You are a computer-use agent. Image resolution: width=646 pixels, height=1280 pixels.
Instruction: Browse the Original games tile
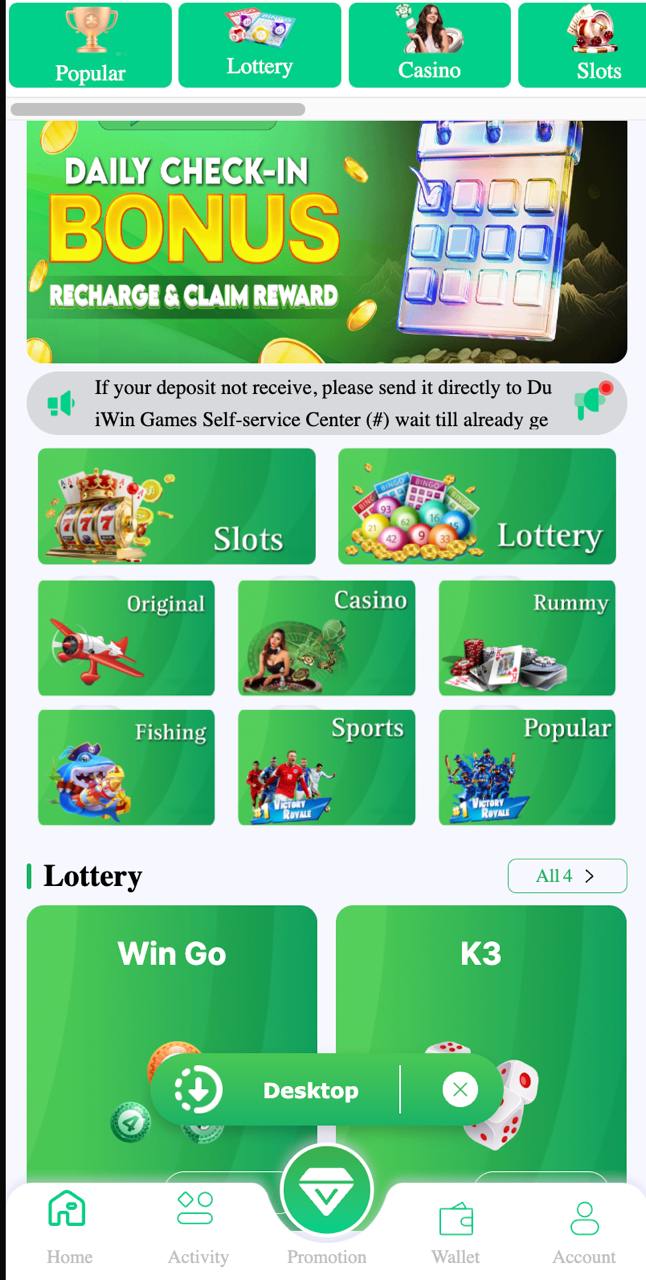pyautogui.click(x=126, y=638)
